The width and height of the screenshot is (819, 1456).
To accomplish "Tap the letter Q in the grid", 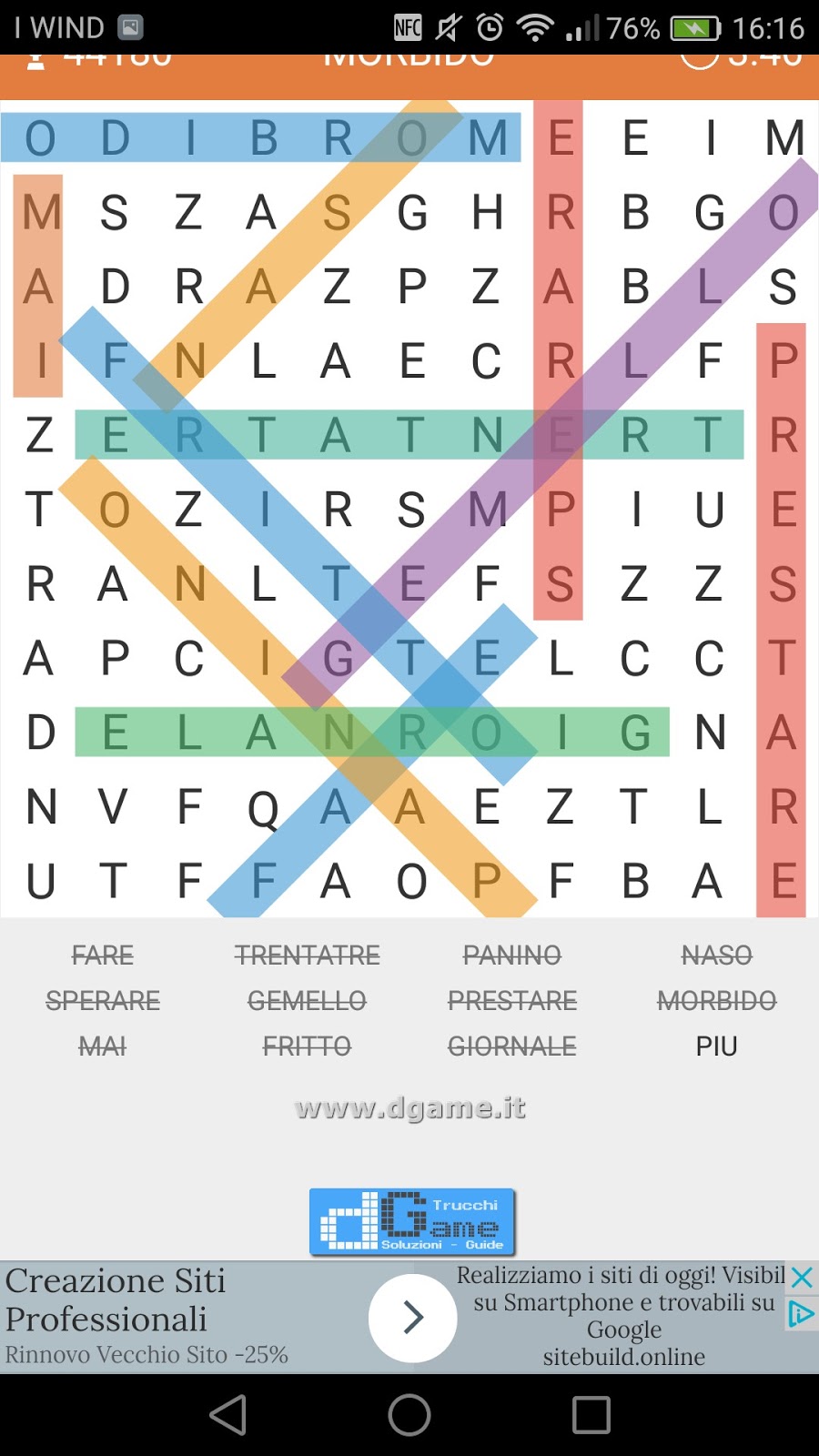I will click(262, 807).
